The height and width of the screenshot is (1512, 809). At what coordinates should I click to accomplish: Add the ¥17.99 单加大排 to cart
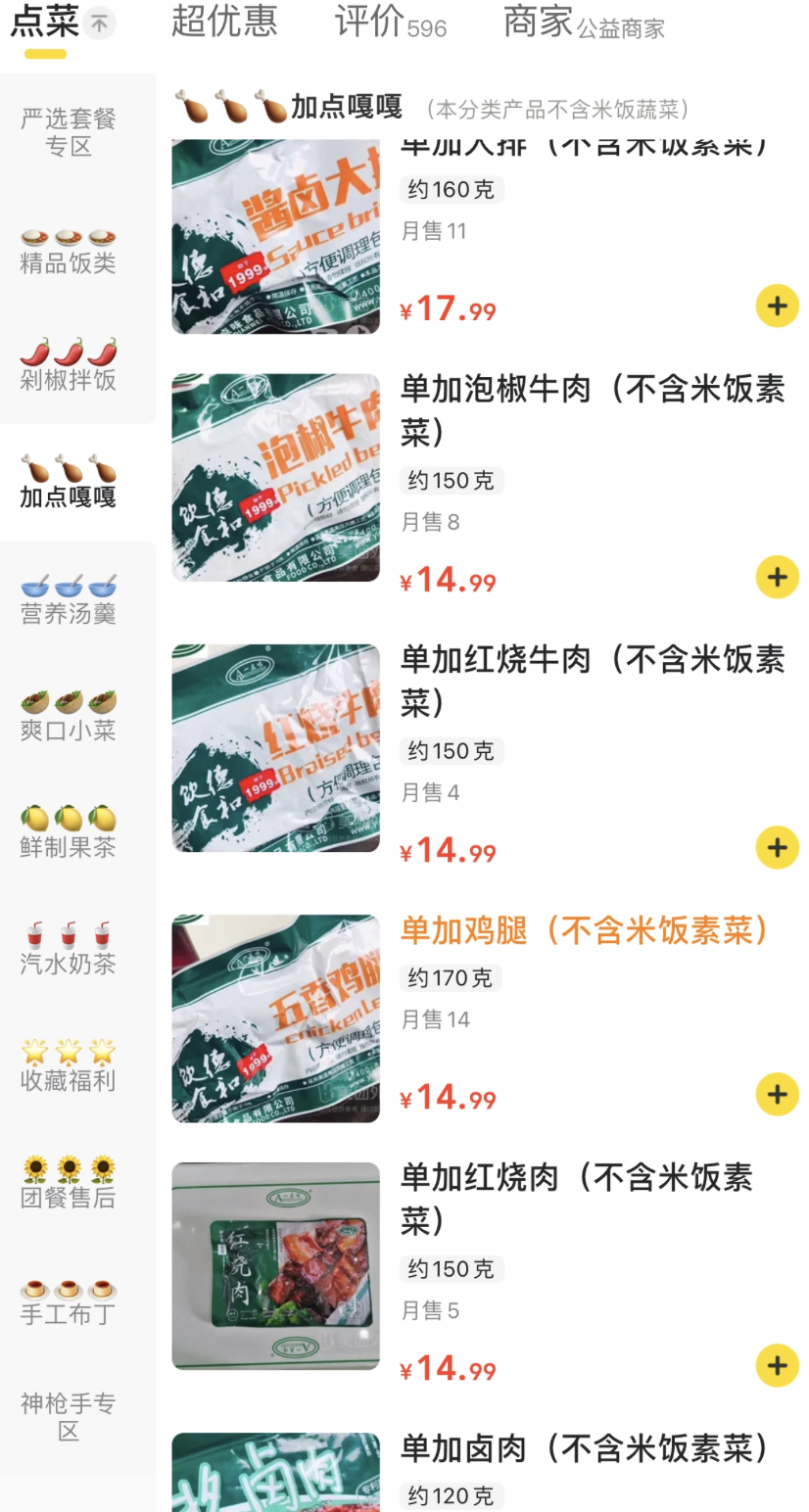click(777, 307)
